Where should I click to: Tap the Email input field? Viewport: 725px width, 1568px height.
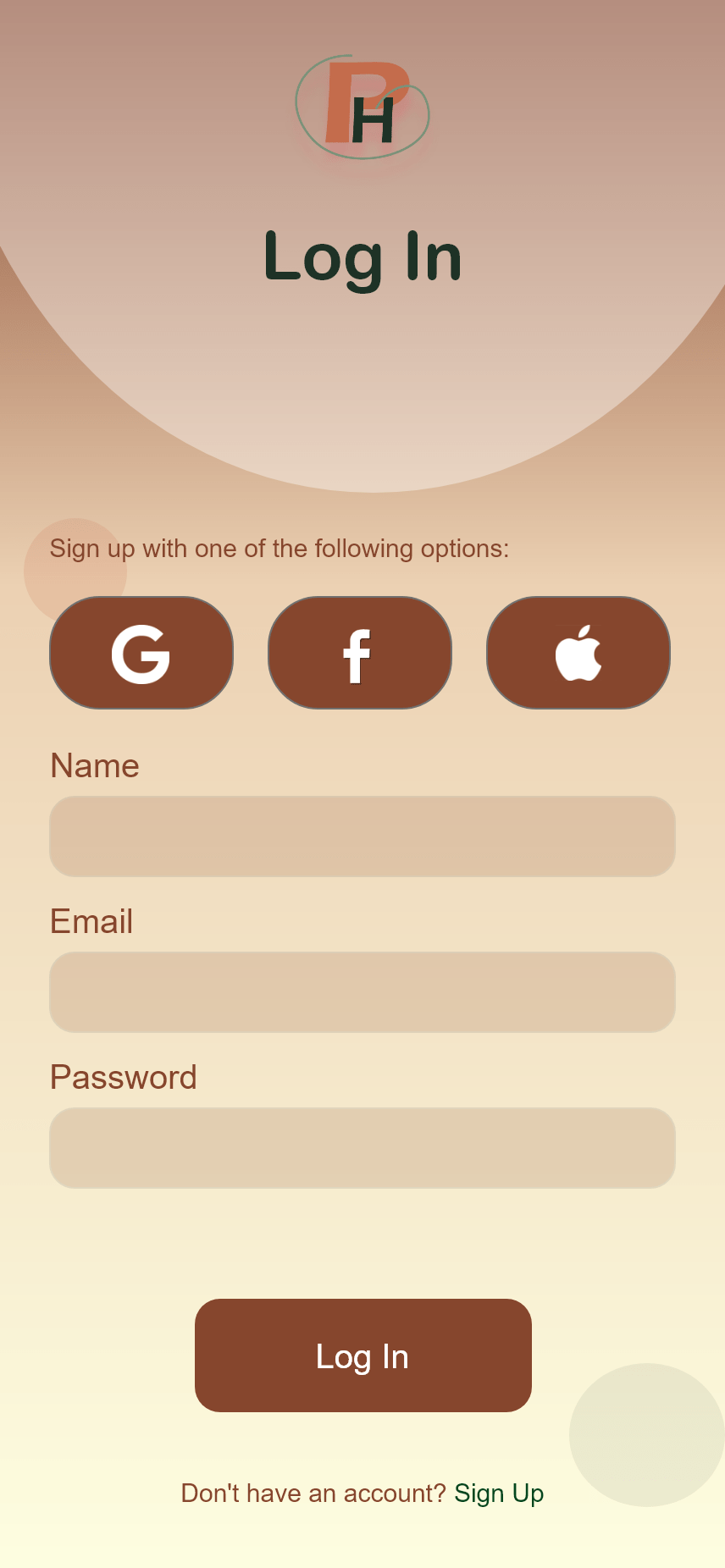coord(362,992)
